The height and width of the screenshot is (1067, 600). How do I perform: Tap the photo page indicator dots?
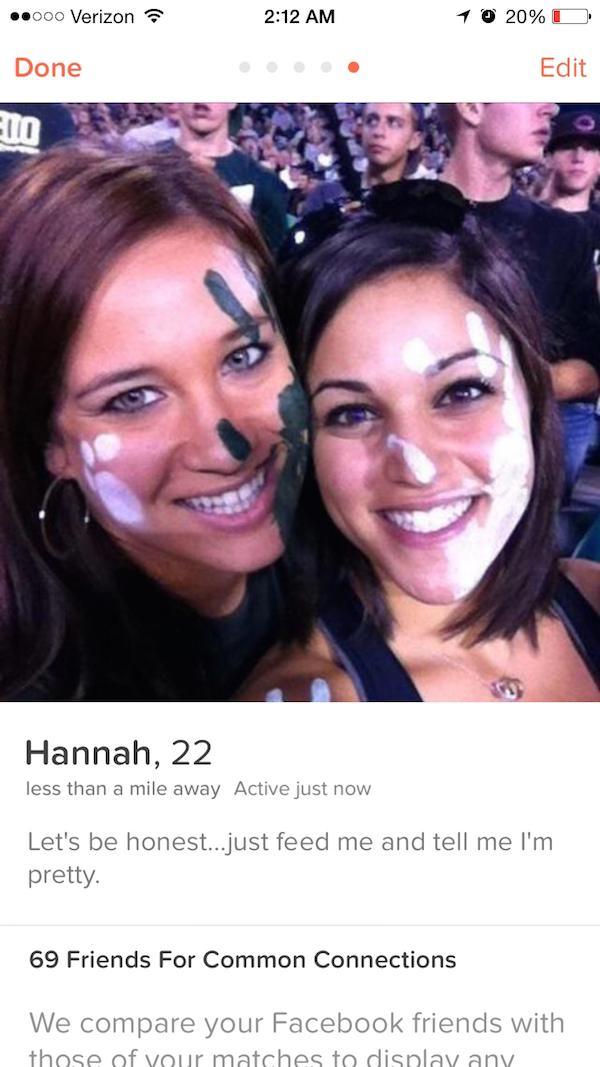point(300,68)
